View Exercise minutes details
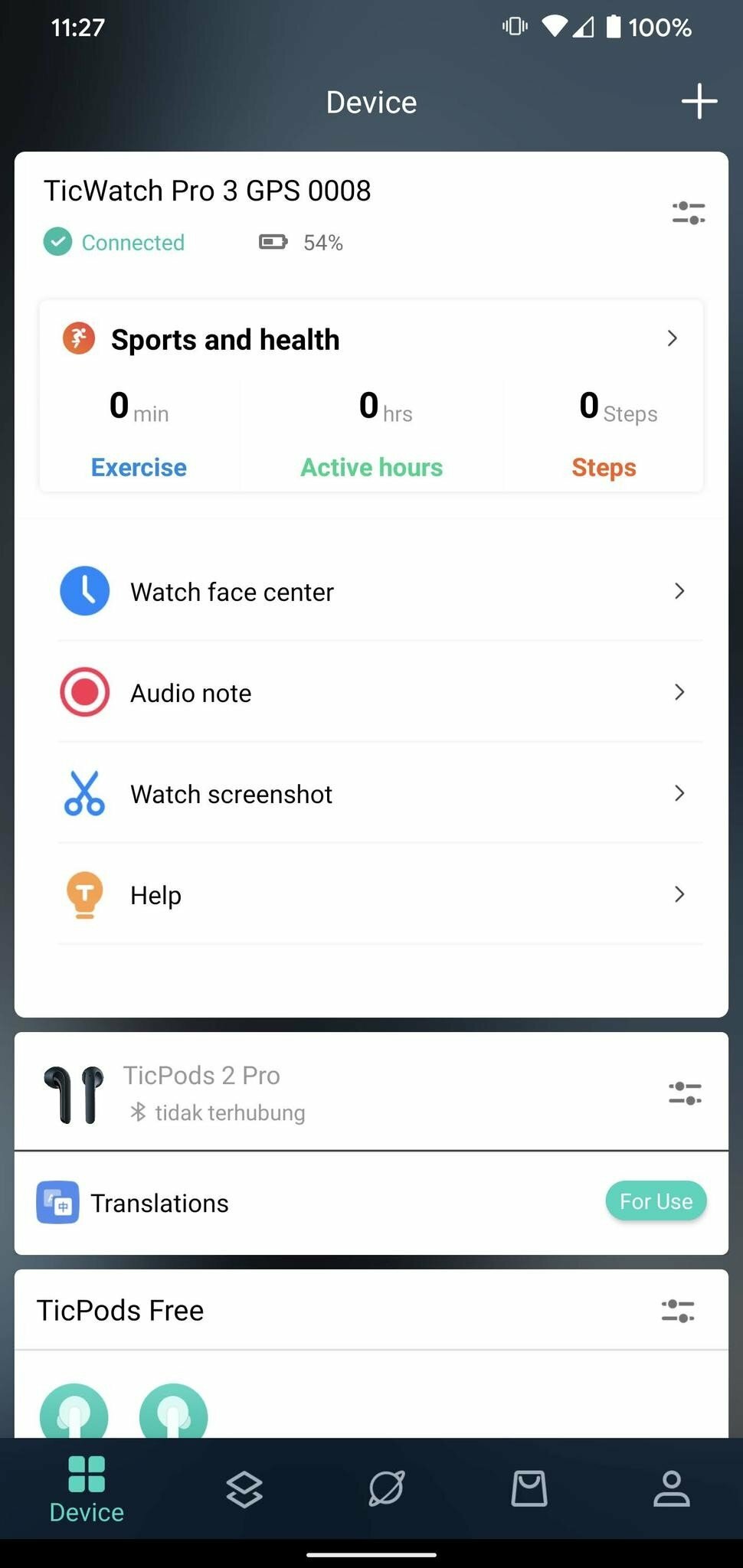This screenshot has width=743, height=1568. (139, 435)
